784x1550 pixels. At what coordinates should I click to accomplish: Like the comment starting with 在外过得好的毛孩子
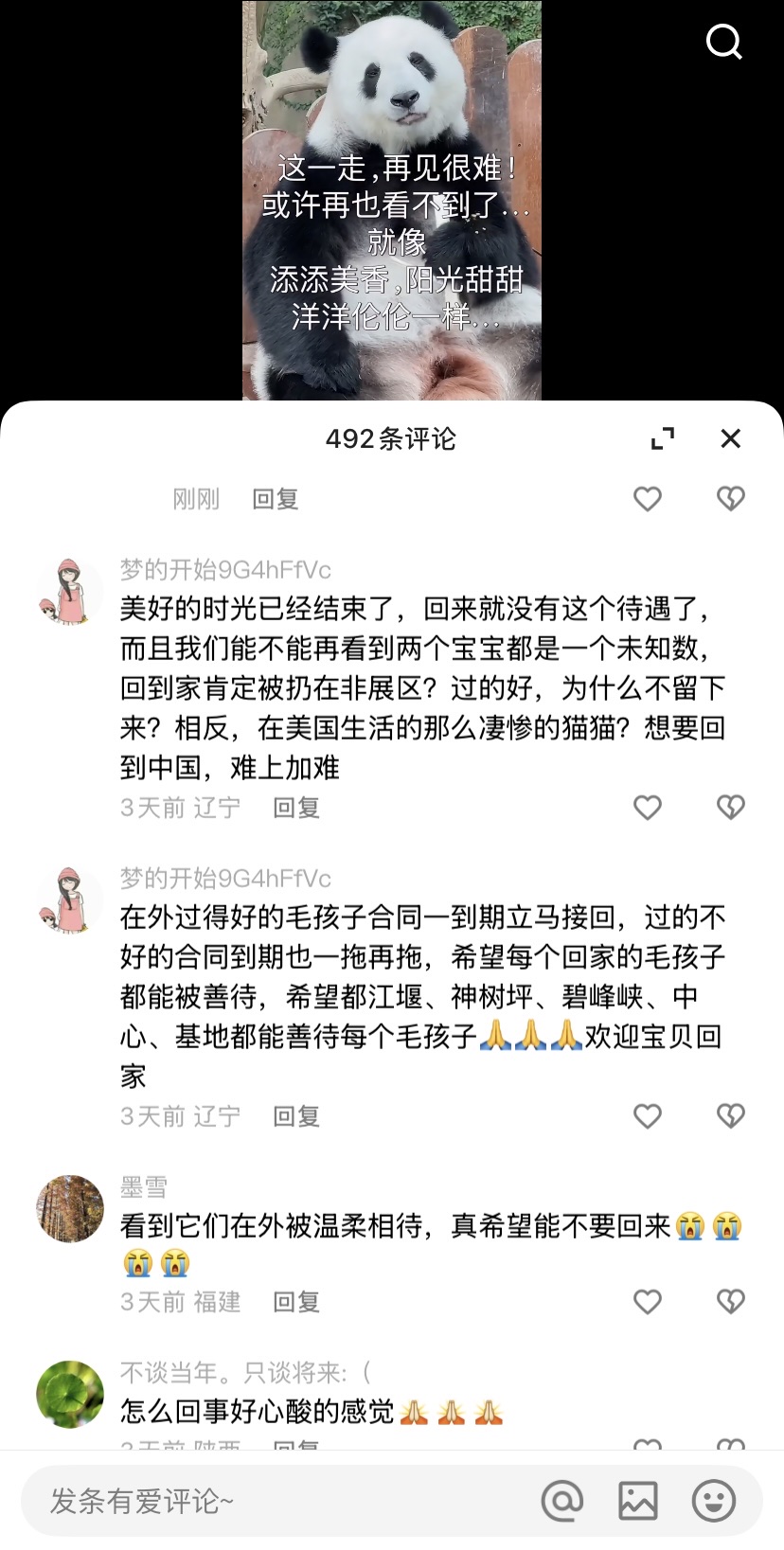[648, 1116]
